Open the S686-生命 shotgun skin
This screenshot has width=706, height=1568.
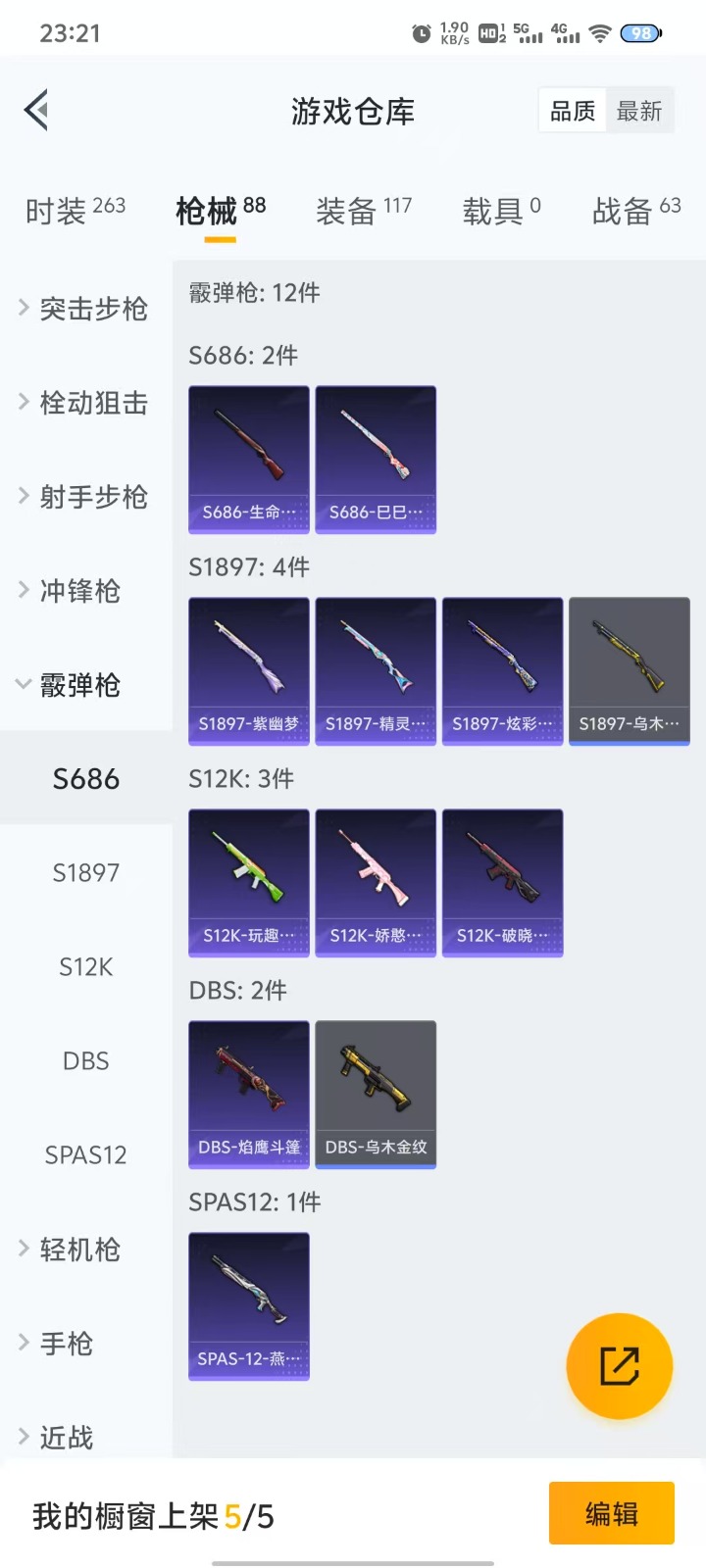249,459
